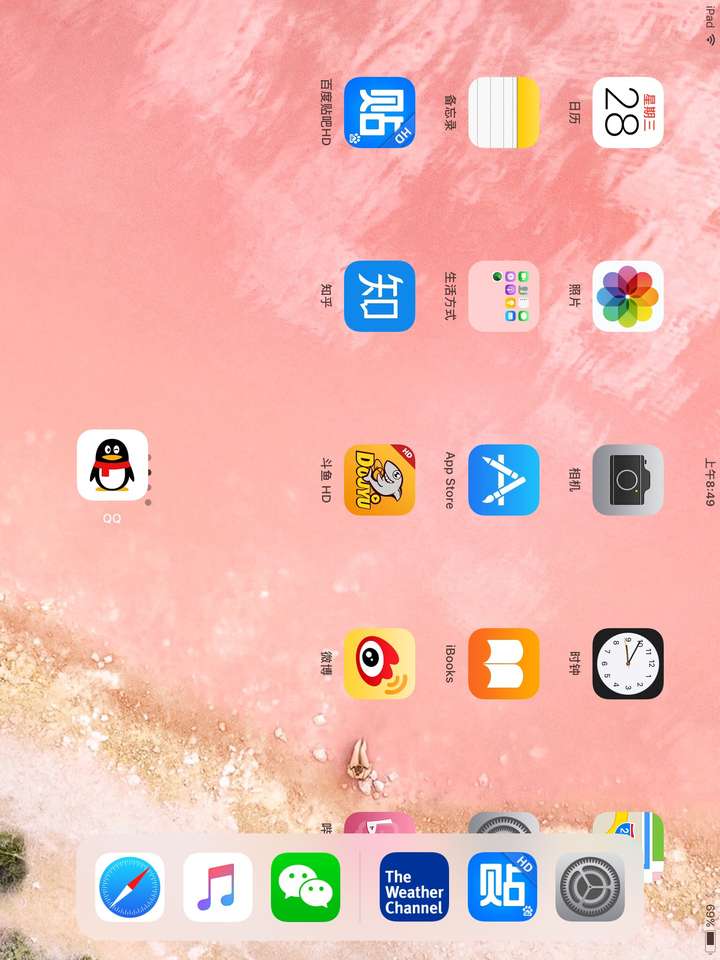Open iBooks

click(503, 663)
